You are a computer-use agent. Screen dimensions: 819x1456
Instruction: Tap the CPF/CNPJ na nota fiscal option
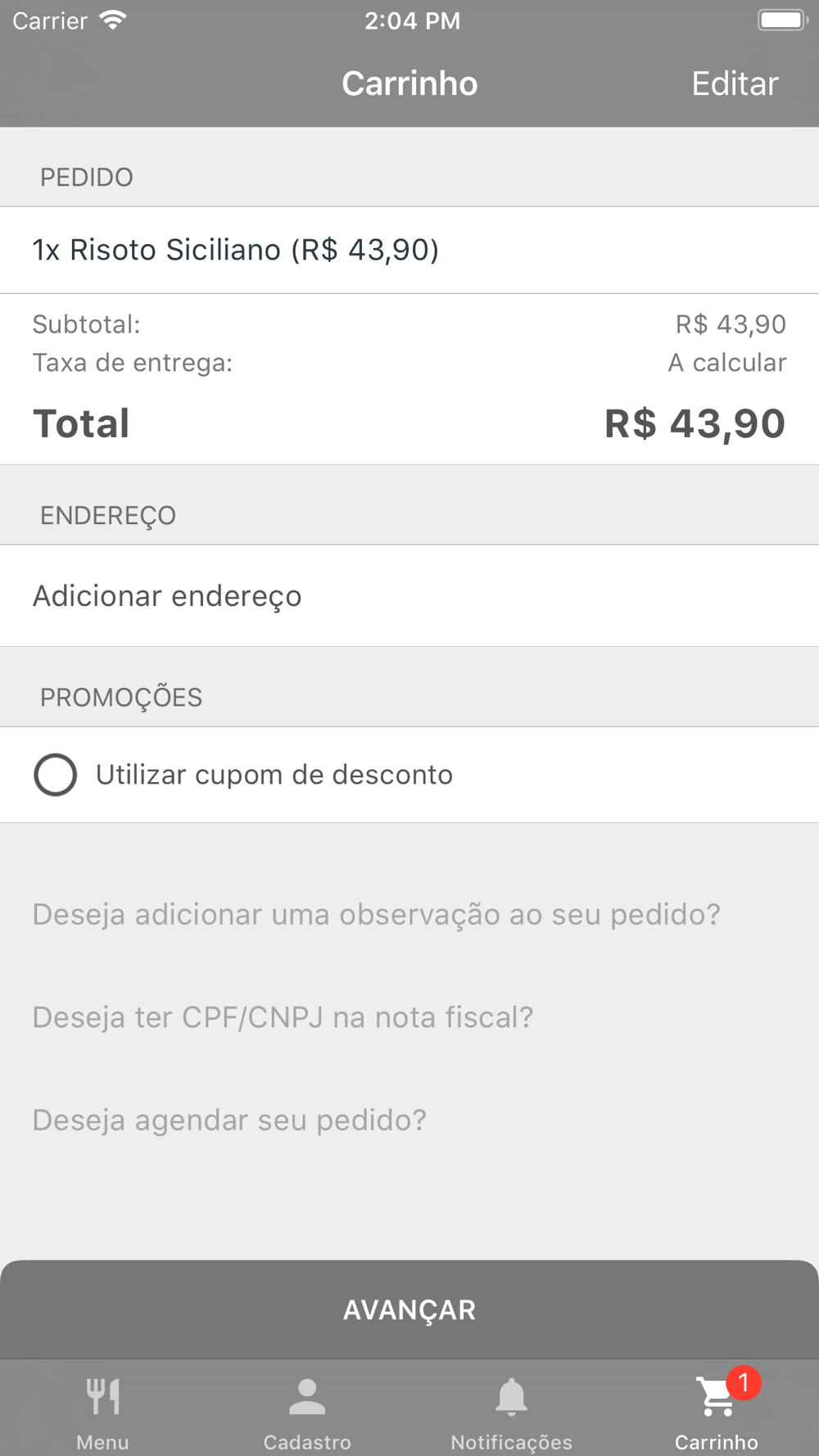point(283,1017)
